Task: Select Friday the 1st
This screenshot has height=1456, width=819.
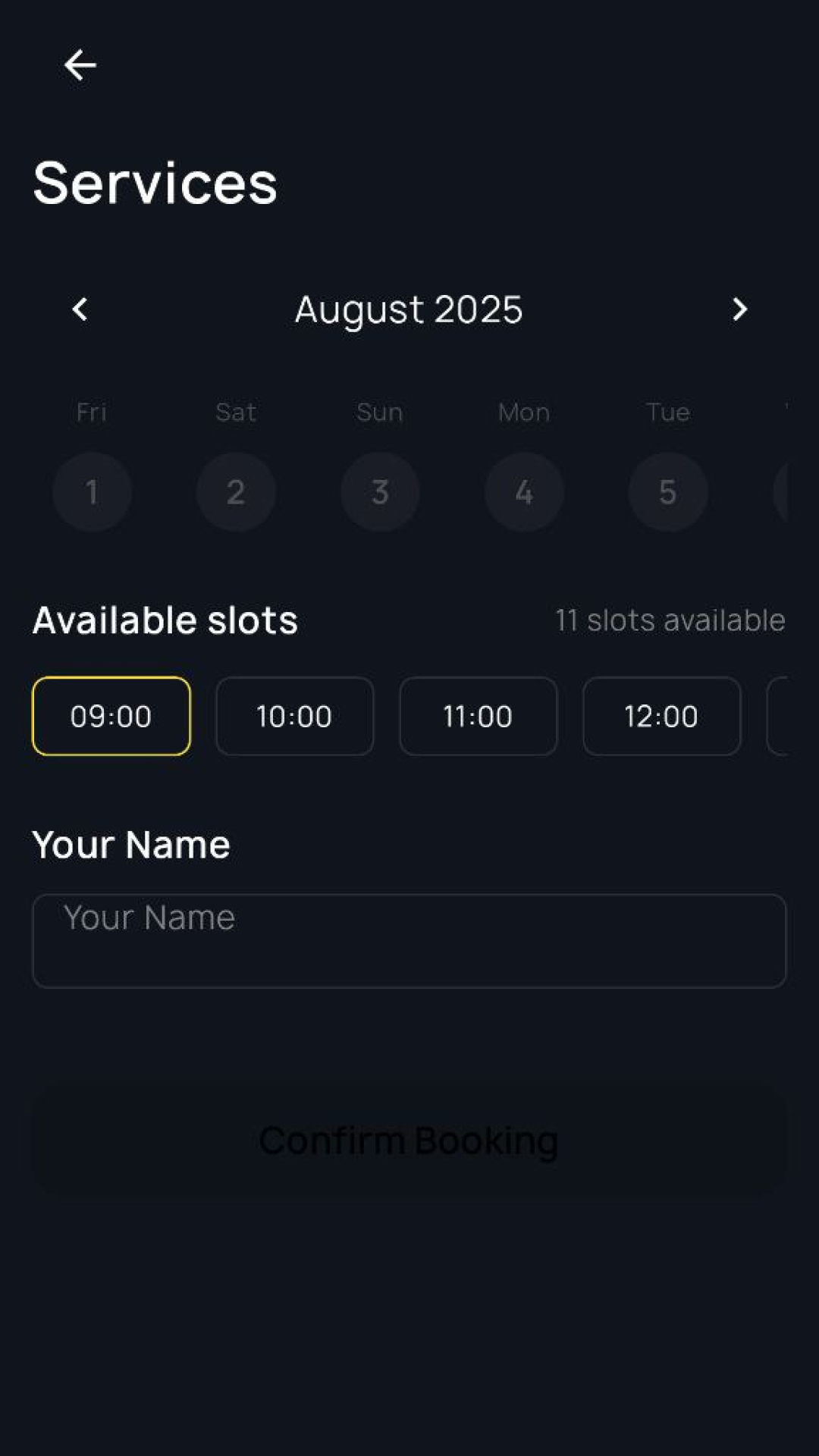Action: click(x=92, y=491)
